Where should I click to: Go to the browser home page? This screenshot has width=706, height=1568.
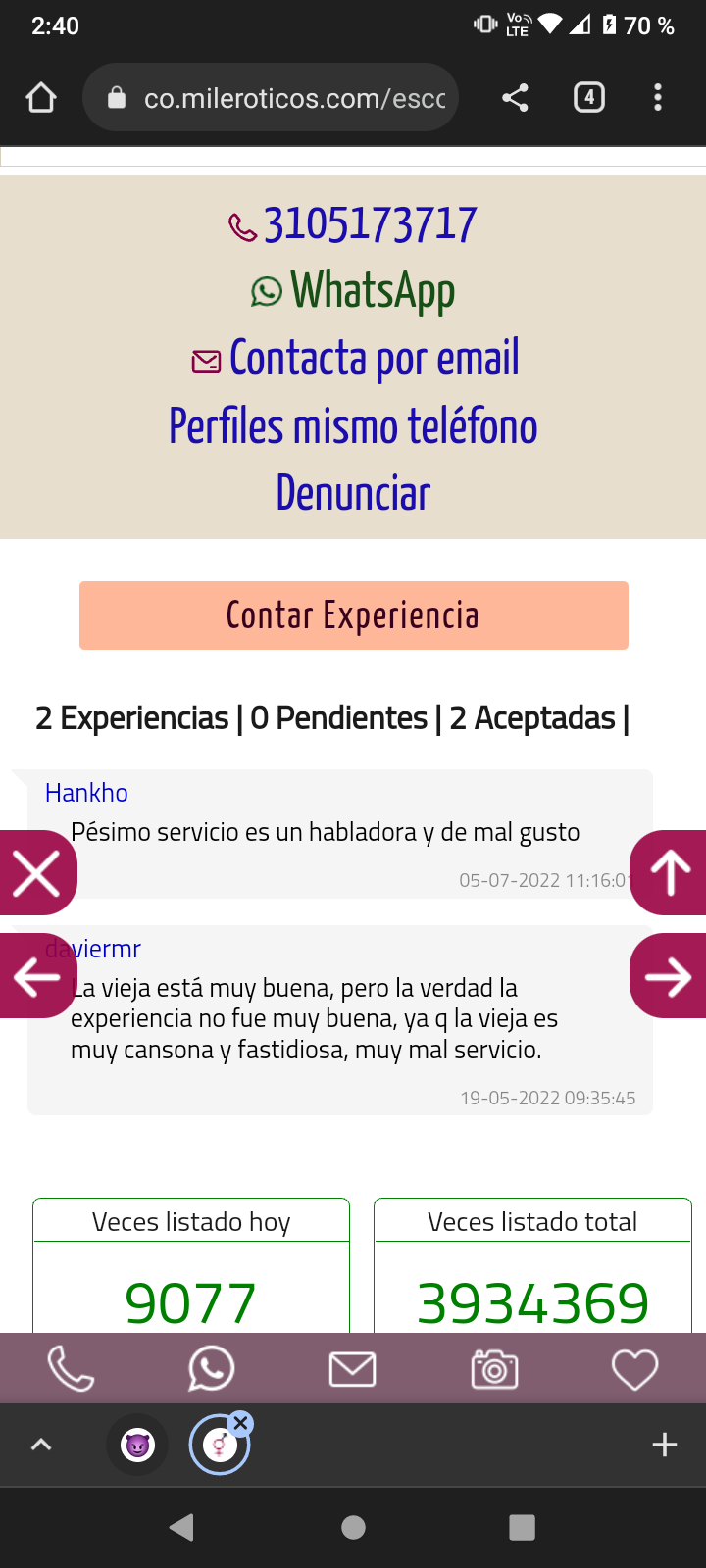(41, 97)
